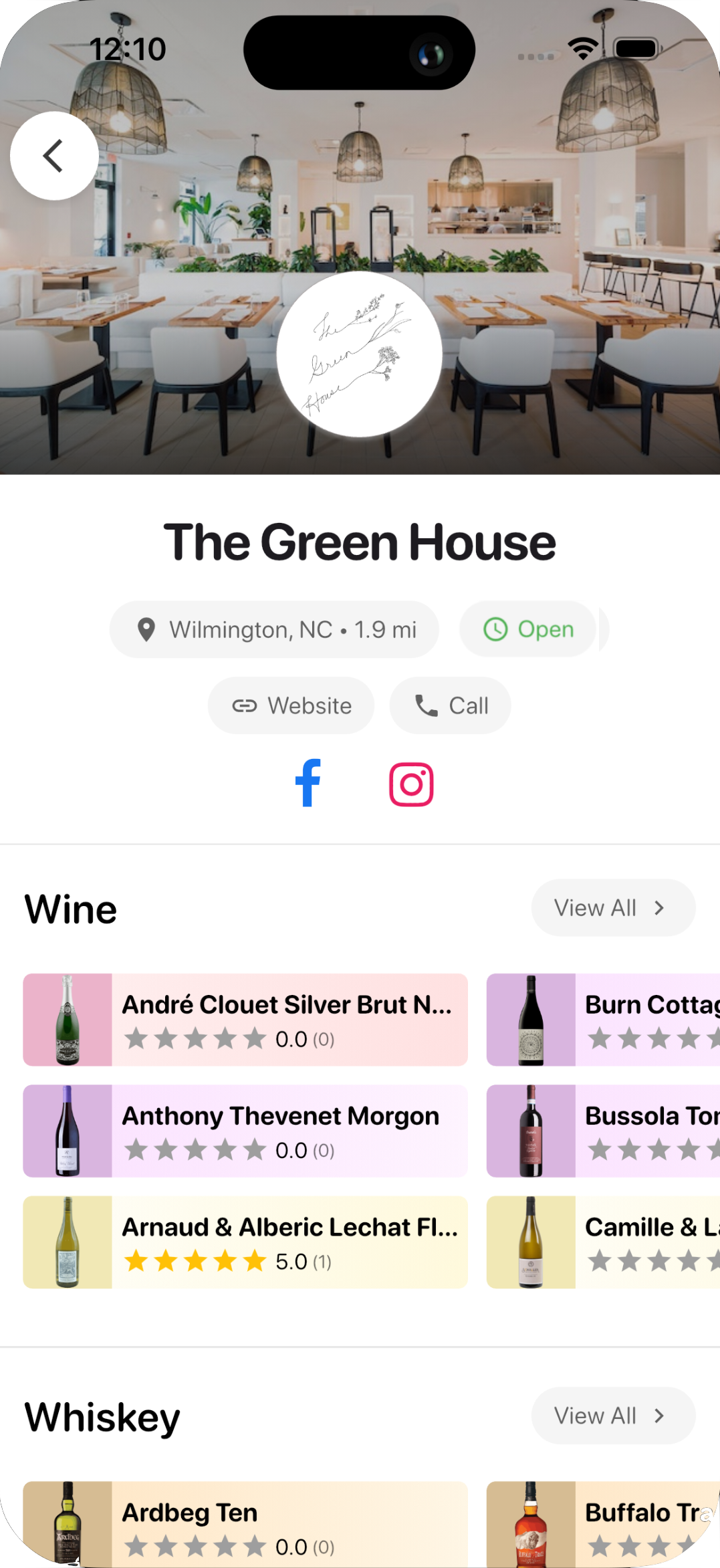The height and width of the screenshot is (1568, 720).
Task: Tap the Wilmington, NC location chip
Action: point(274,629)
